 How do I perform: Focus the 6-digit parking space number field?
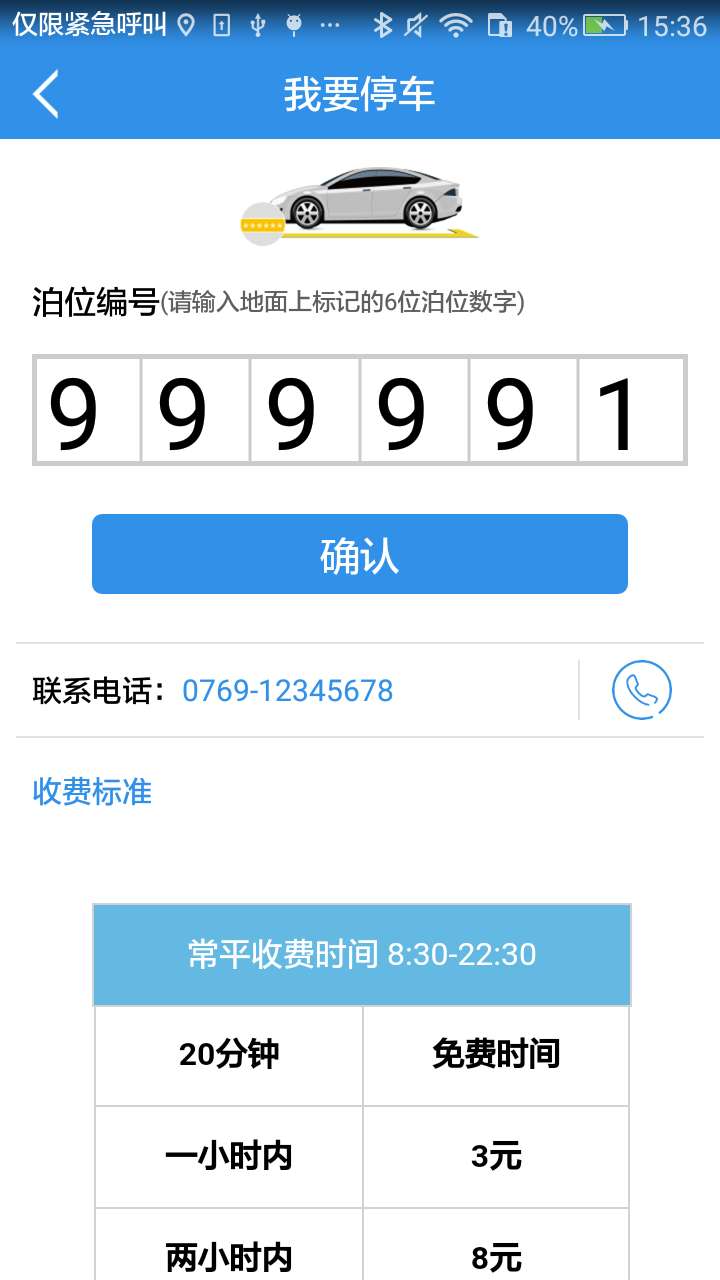[x=360, y=410]
